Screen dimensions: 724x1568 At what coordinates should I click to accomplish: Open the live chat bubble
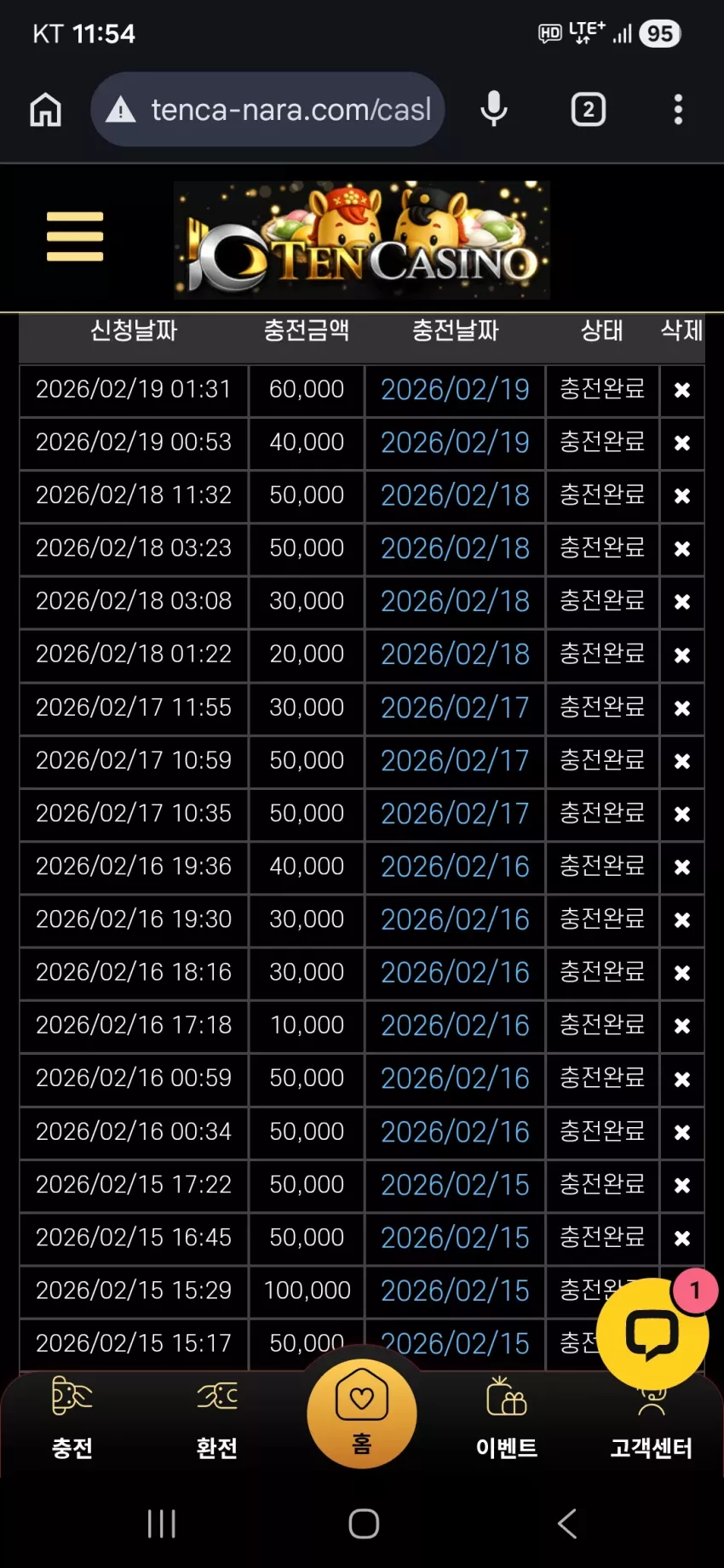[x=652, y=1333]
